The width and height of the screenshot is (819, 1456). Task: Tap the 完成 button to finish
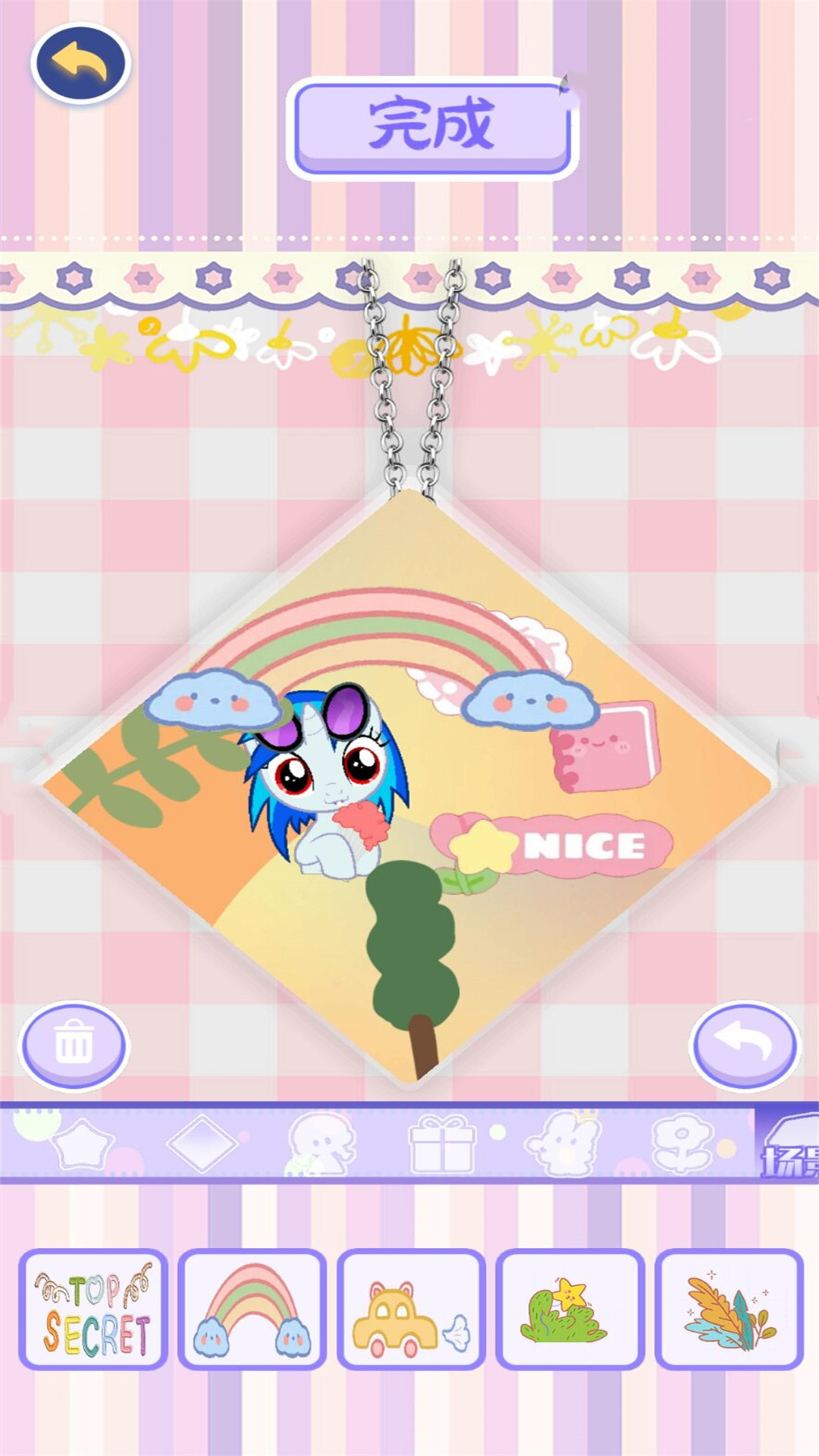pyautogui.click(x=432, y=127)
